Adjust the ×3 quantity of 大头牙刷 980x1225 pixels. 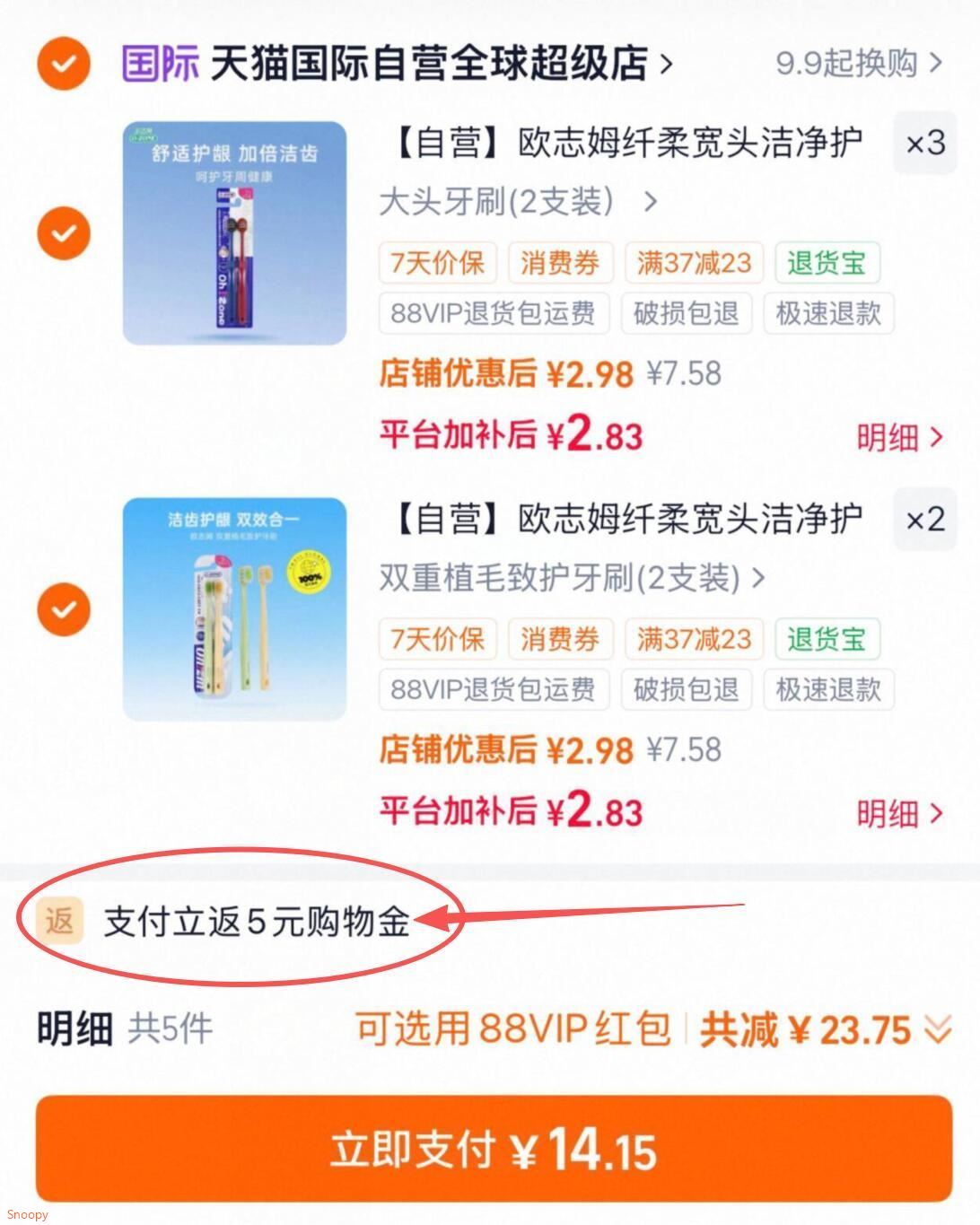click(x=925, y=144)
